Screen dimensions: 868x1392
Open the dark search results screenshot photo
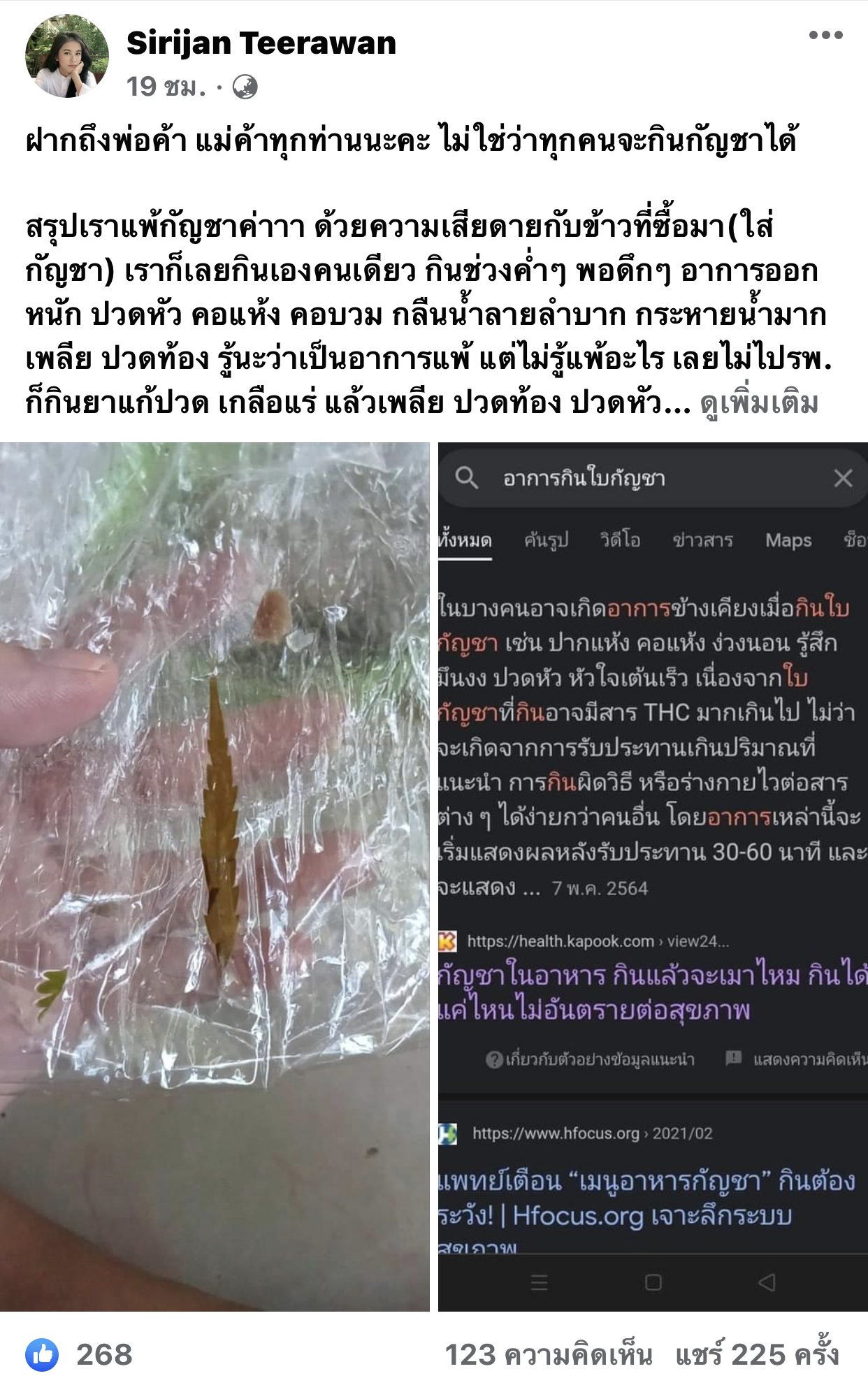pos(653,876)
